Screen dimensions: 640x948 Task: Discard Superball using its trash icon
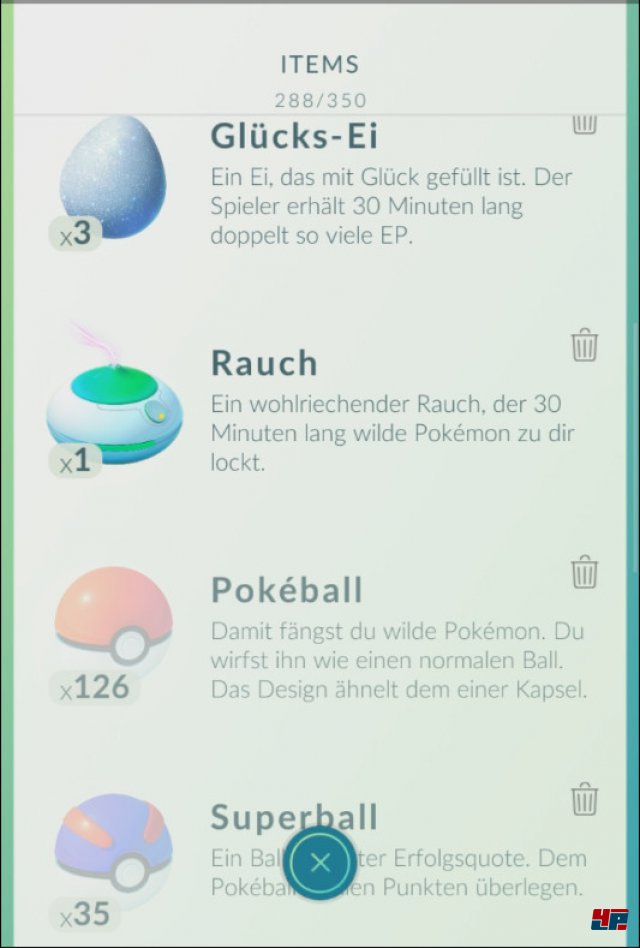click(584, 800)
